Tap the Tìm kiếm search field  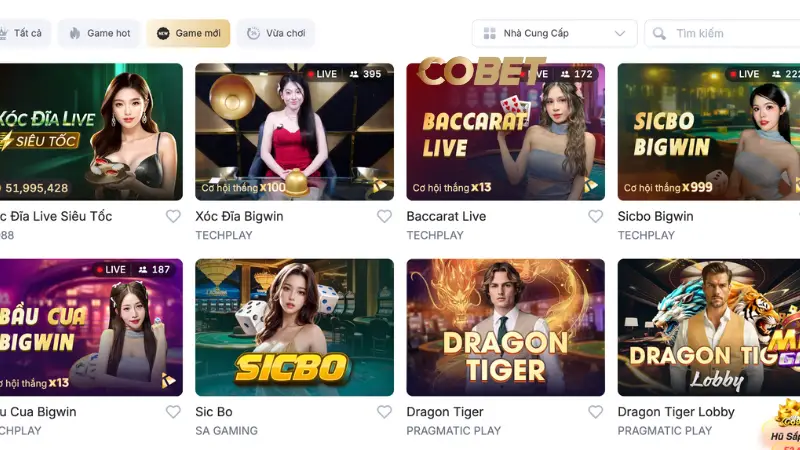(x=725, y=33)
